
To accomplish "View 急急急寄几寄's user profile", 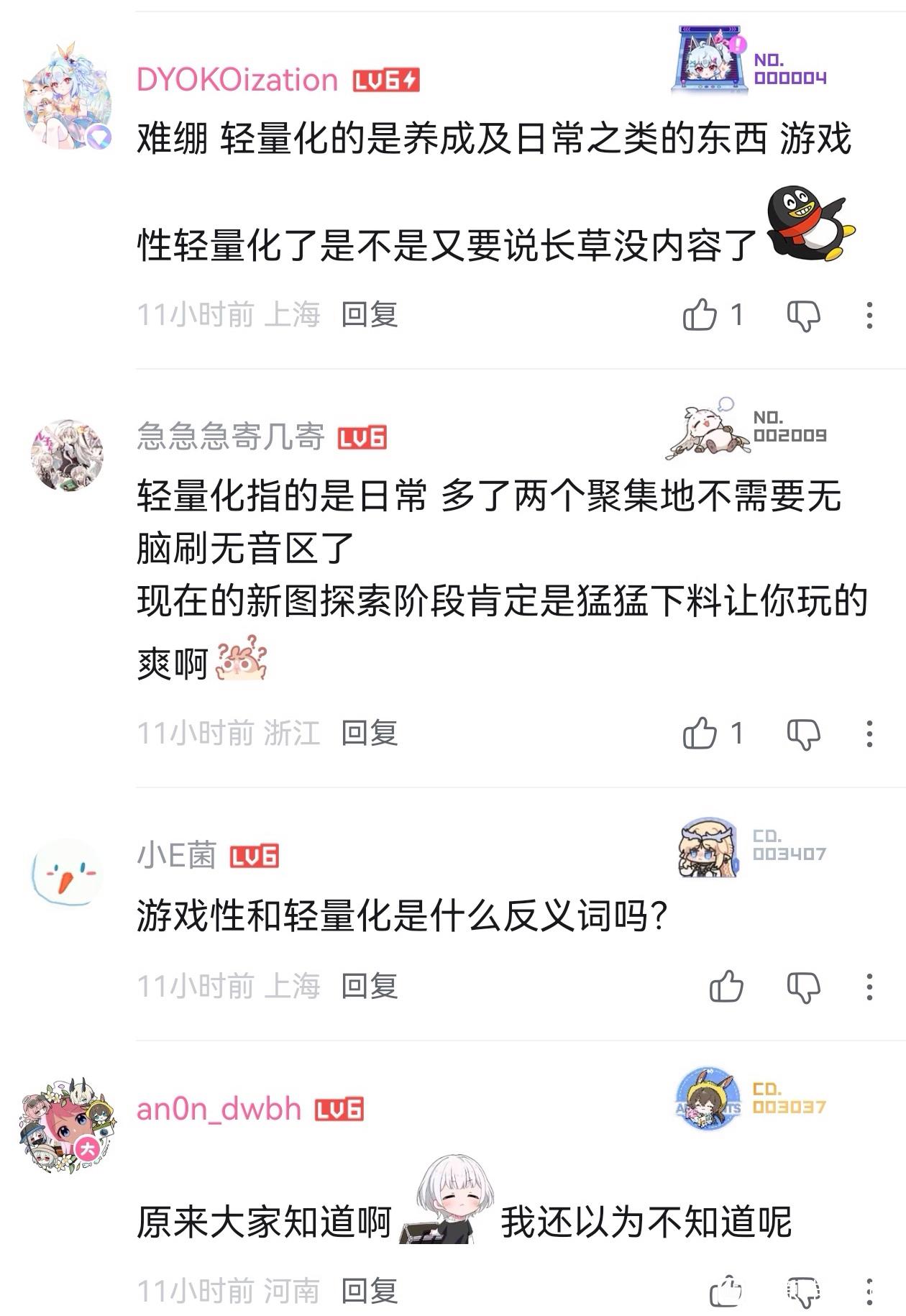I will 230,437.
